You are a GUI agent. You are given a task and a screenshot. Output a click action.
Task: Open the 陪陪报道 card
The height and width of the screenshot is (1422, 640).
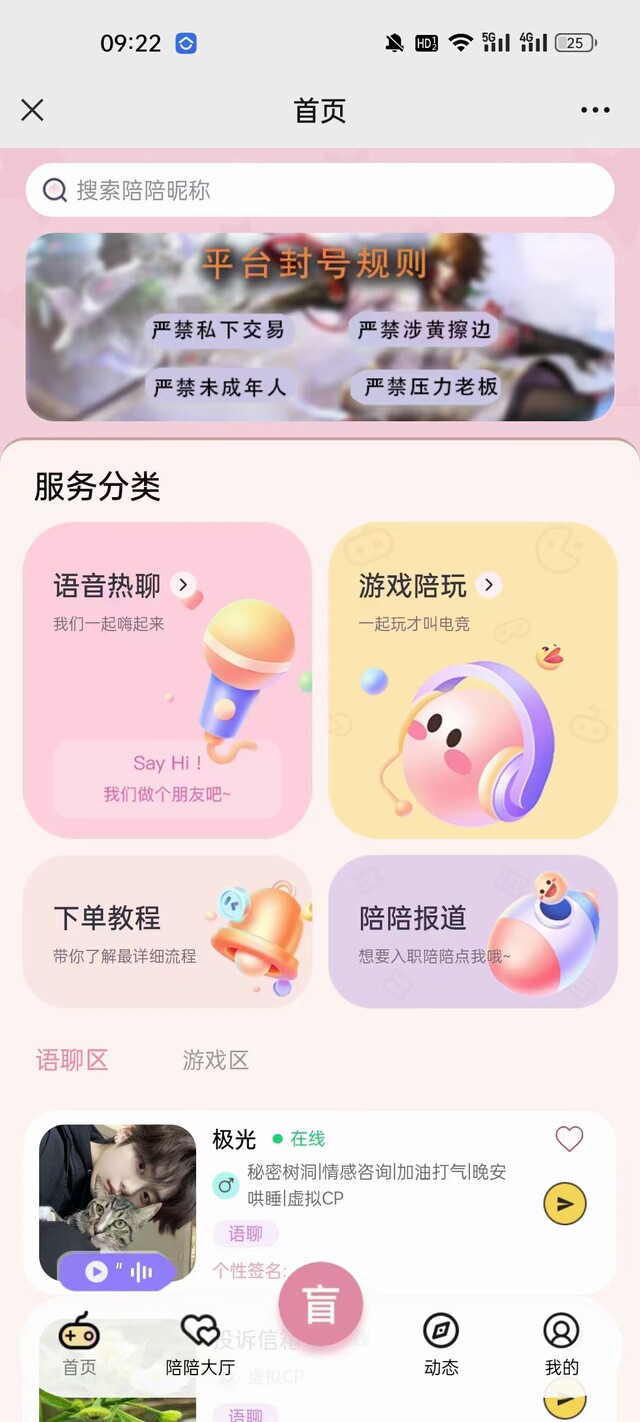(x=472, y=932)
